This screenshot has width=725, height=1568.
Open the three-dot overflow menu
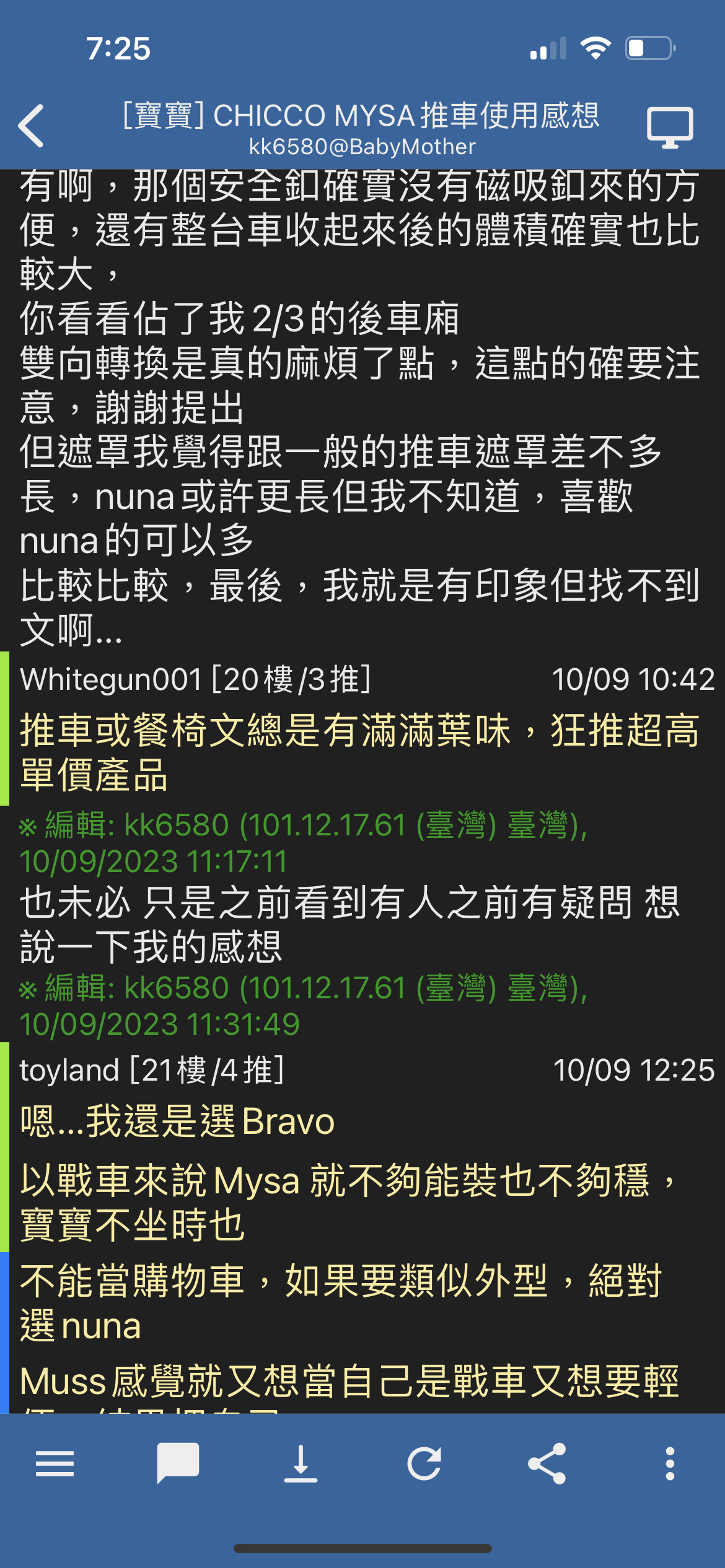point(670,1464)
